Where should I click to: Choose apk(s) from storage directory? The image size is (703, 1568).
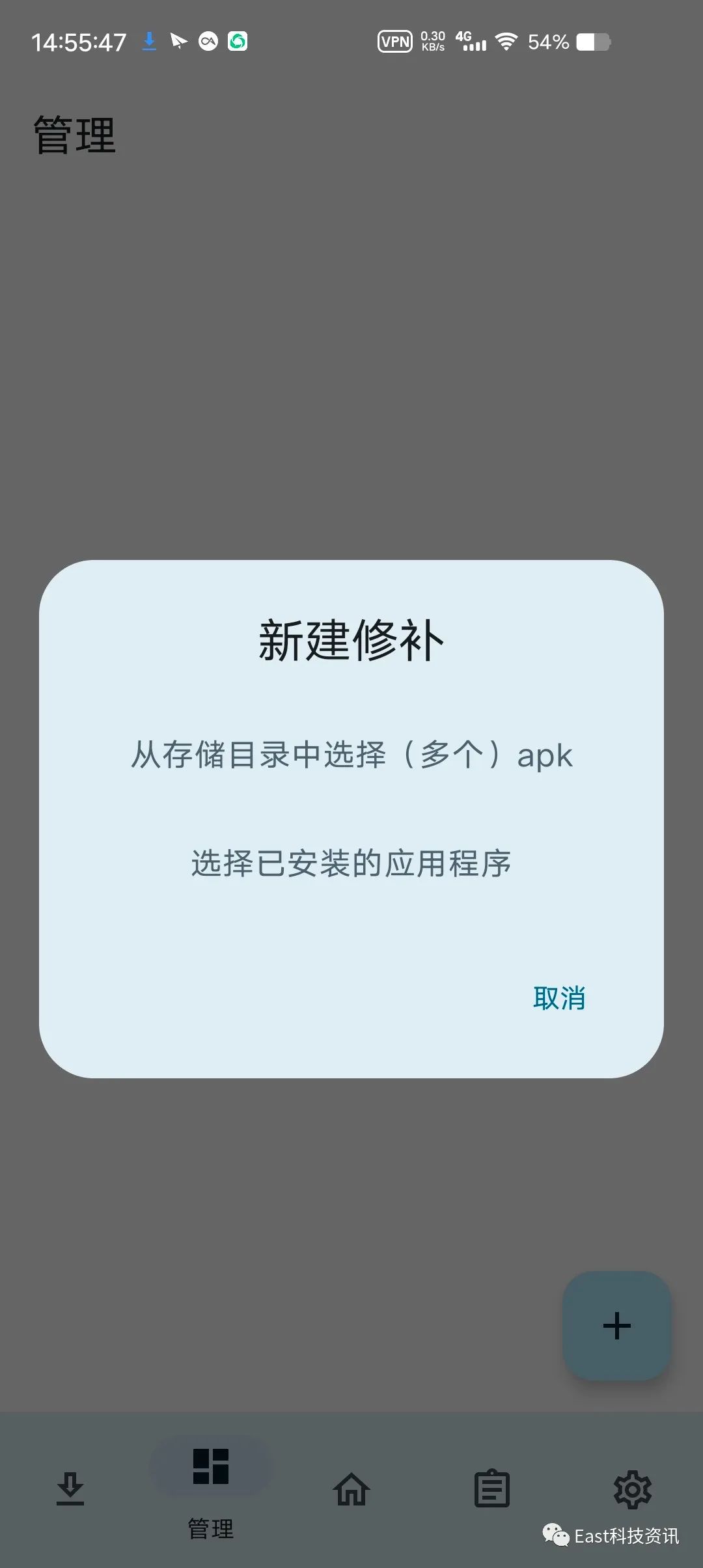(x=351, y=755)
